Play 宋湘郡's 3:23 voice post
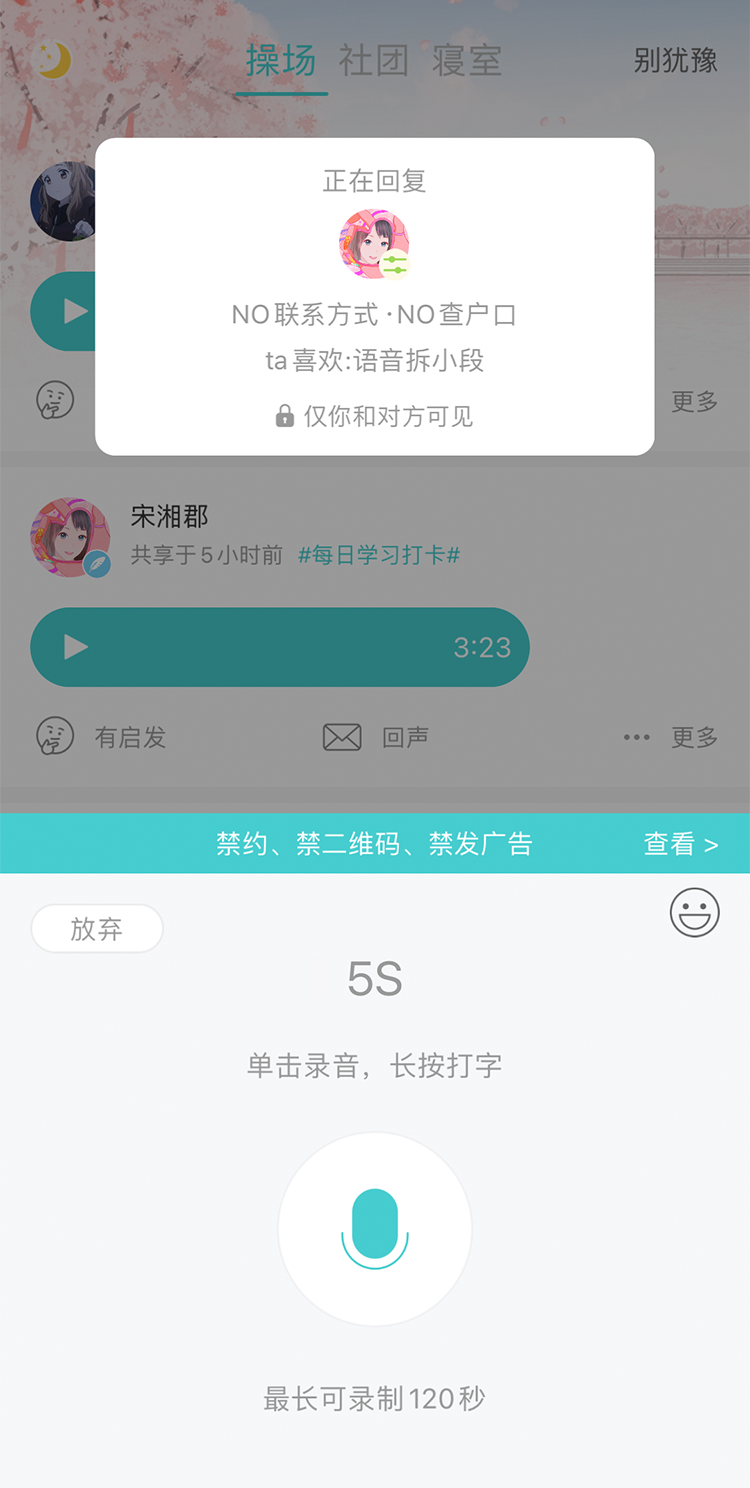750x1488 pixels. pyautogui.click(x=77, y=647)
